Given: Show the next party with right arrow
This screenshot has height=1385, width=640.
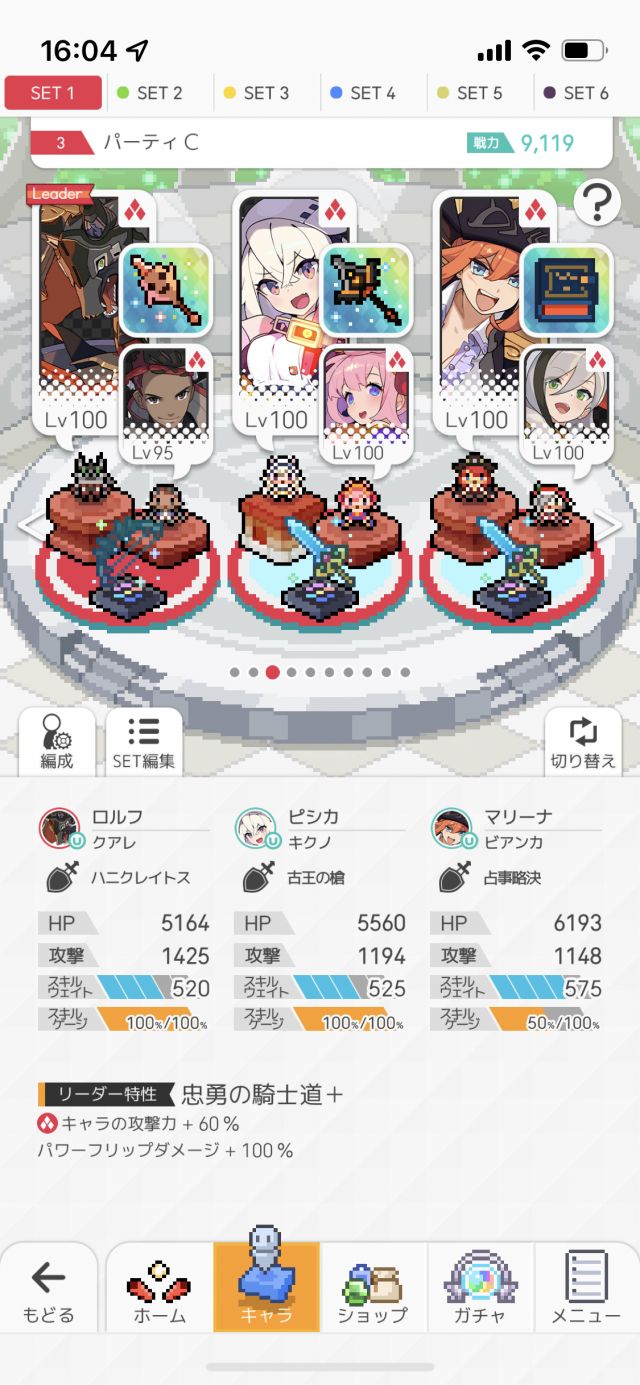Looking at the screenshot, I should [x=609, y=526].
